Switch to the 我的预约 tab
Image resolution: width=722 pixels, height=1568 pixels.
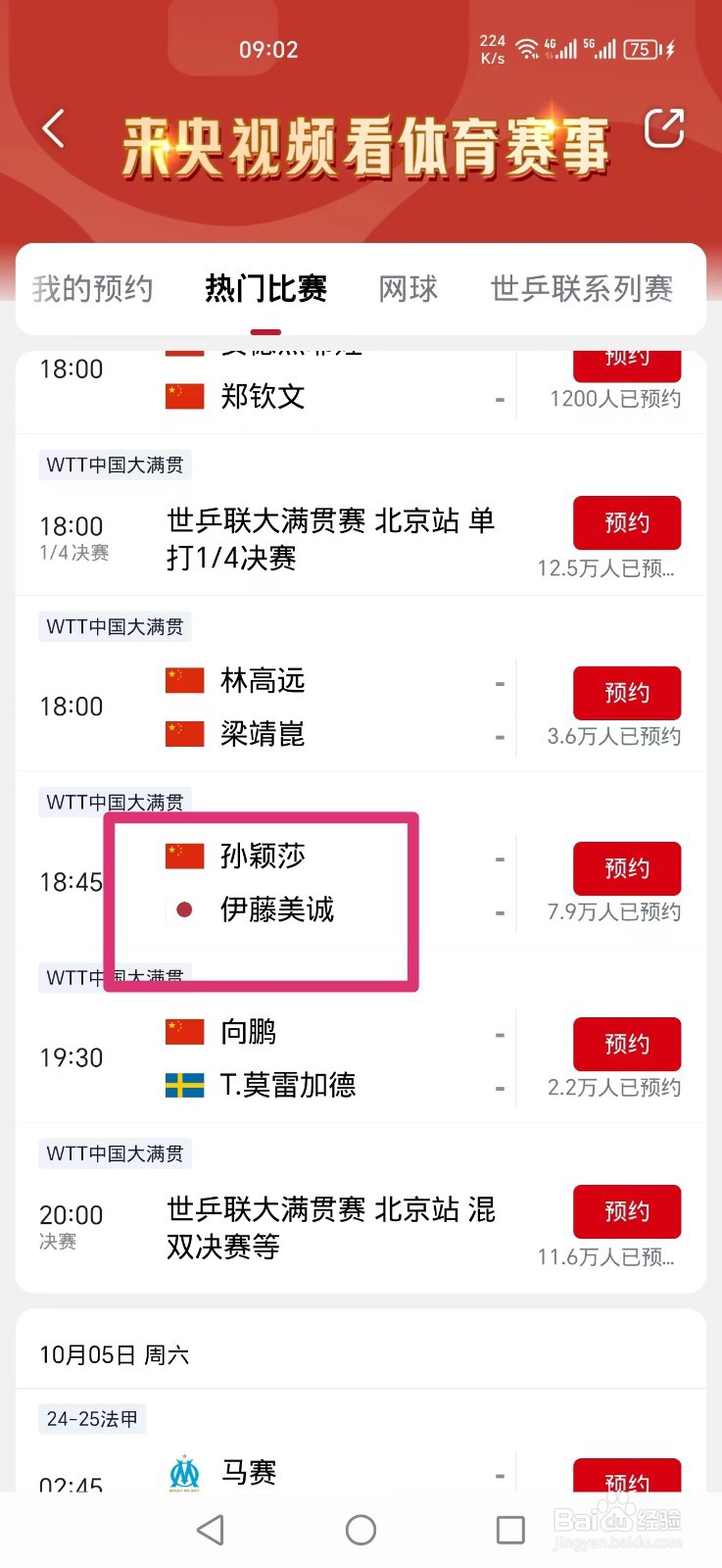(x=93, y=288)
